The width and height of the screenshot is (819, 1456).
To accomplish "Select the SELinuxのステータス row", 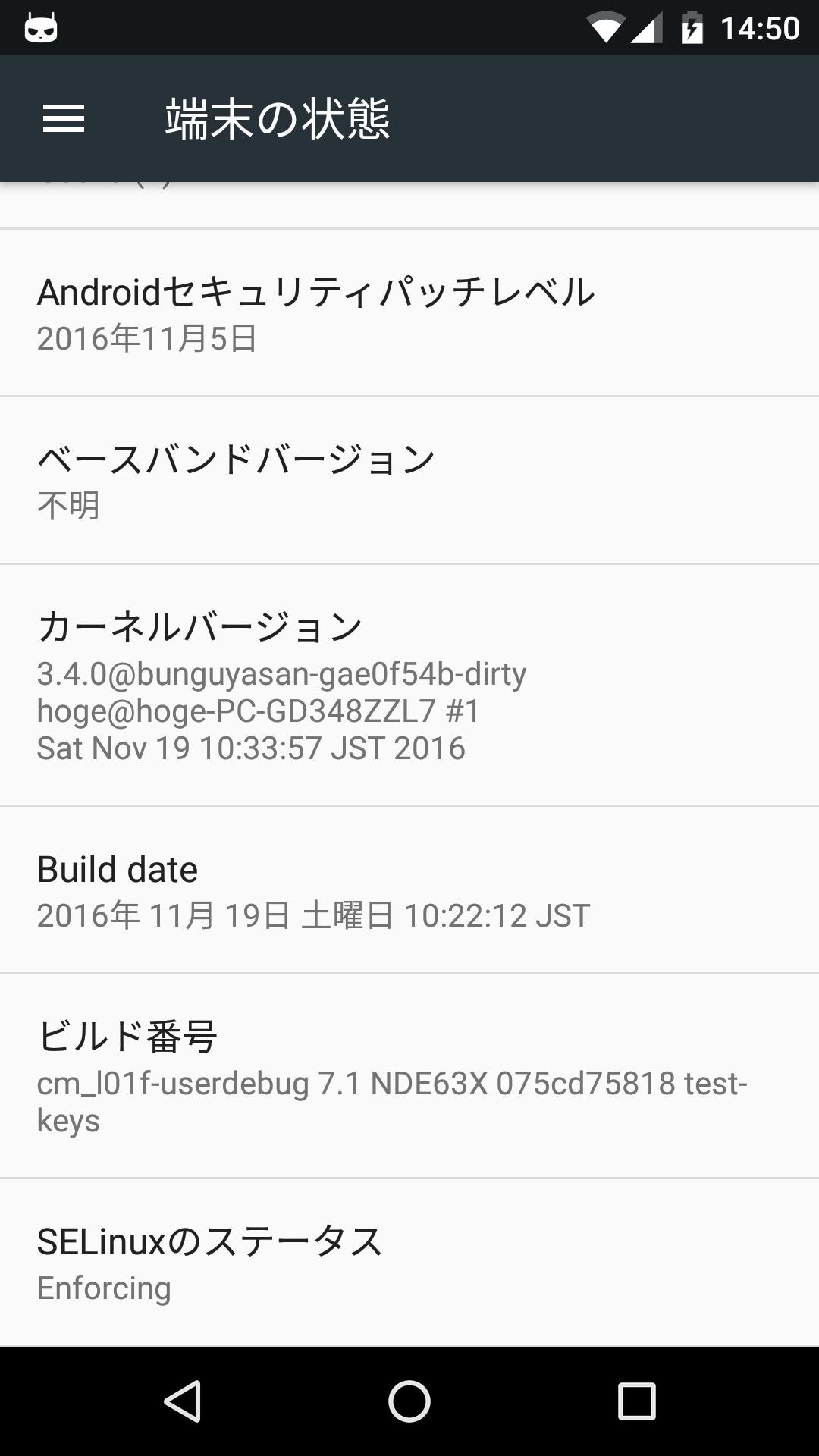I will (409, 1262).
